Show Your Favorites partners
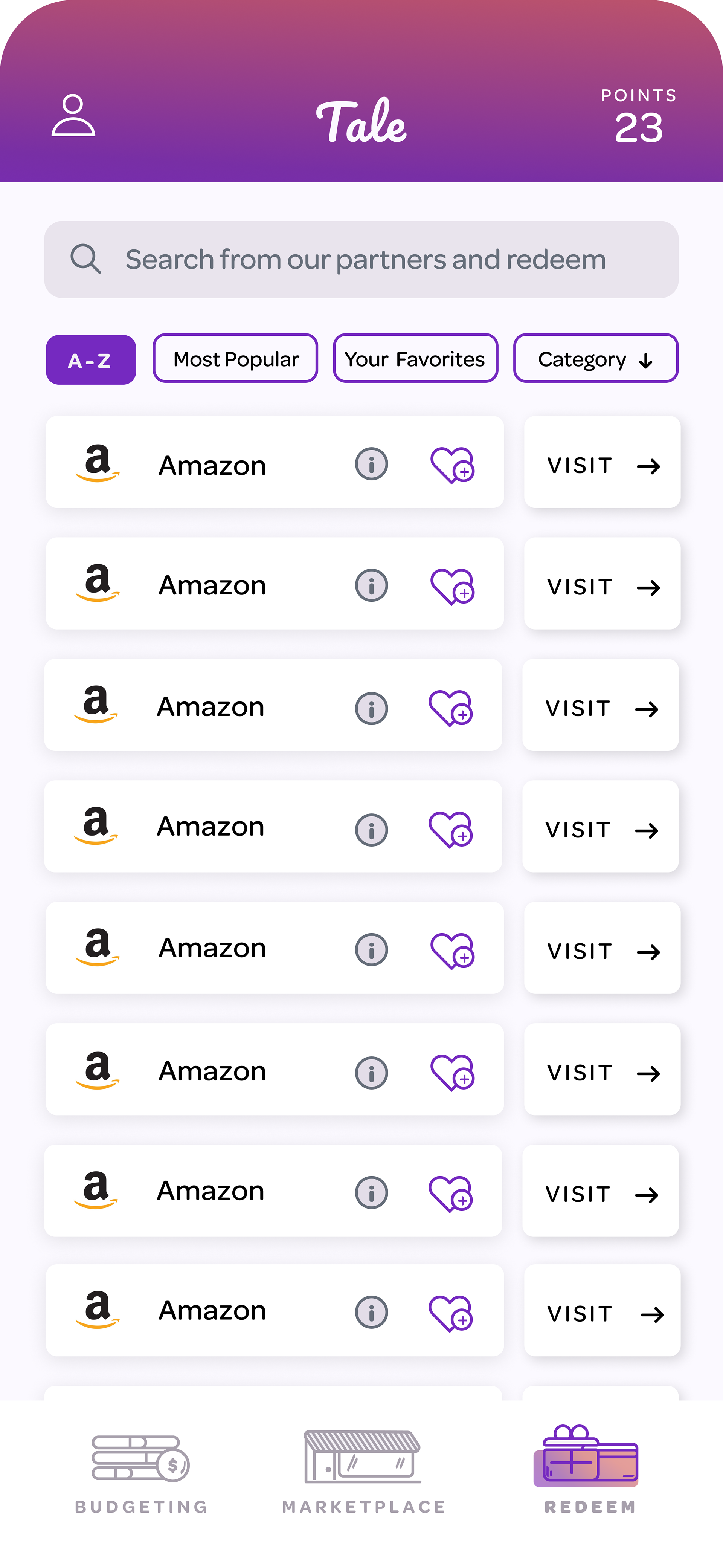This screenshot has height=1568, width=723. point(415,359)
